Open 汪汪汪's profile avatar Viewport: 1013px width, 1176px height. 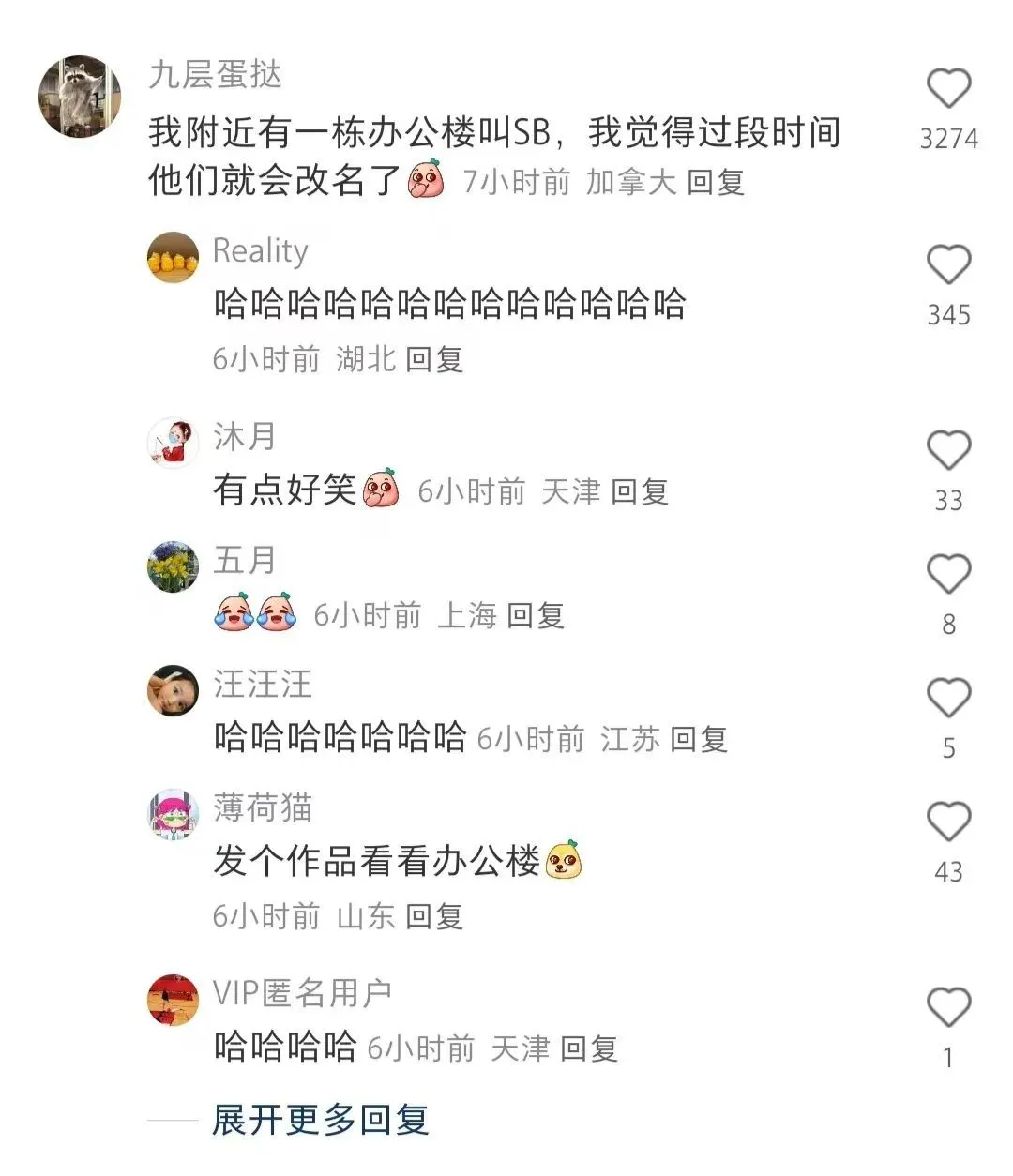tap(174, 690)
